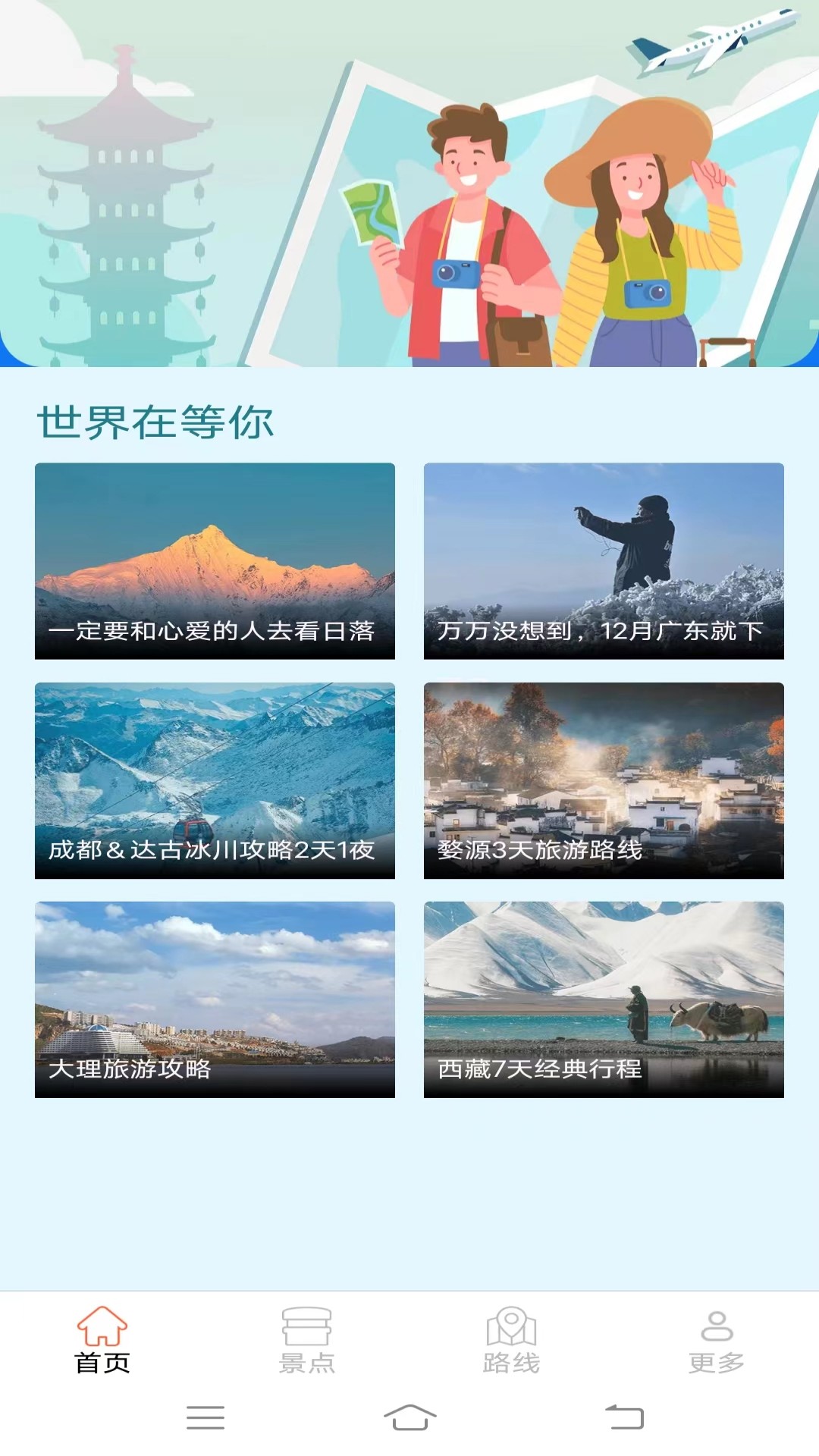Screen dimensions: 819x1456
Task: Switch to the 景点 tab
Action: click(x=306, y=1340)
